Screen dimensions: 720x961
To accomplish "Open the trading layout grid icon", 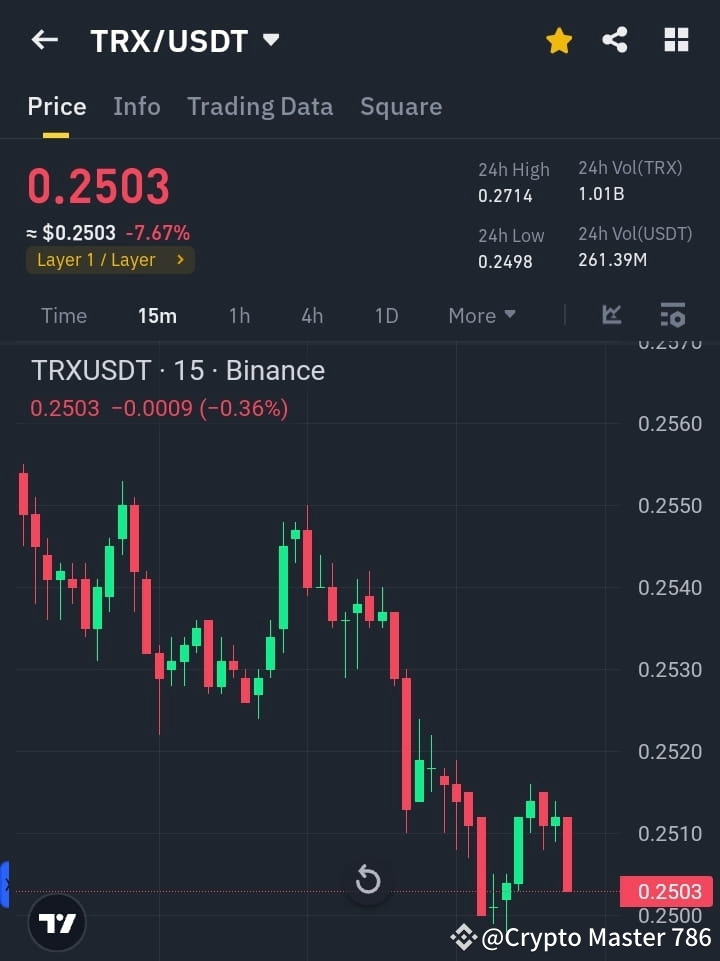I will [676, 40].
